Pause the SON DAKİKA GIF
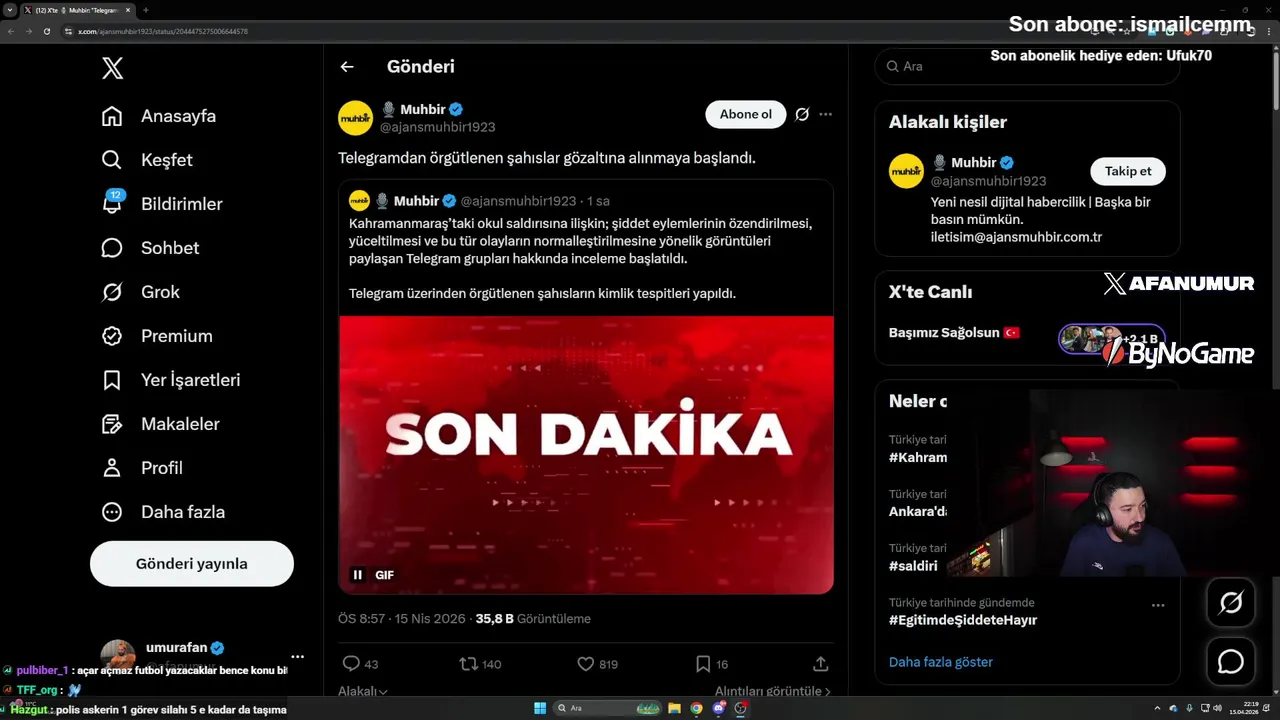Image resolution: width=1280 pixels, height=720 pixels. [x=357, y=575]
